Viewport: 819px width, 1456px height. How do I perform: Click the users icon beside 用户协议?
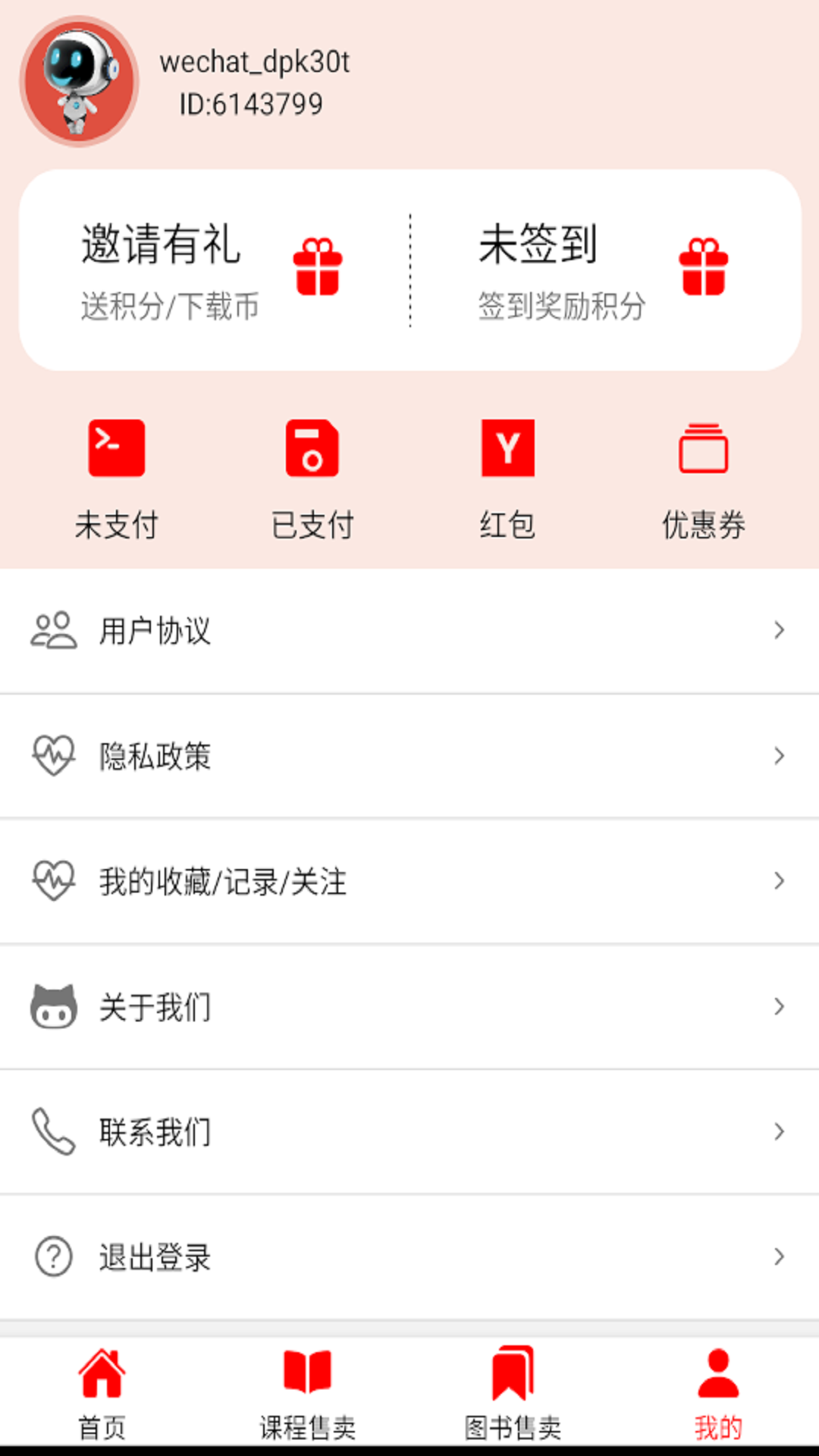coord(52,630)
